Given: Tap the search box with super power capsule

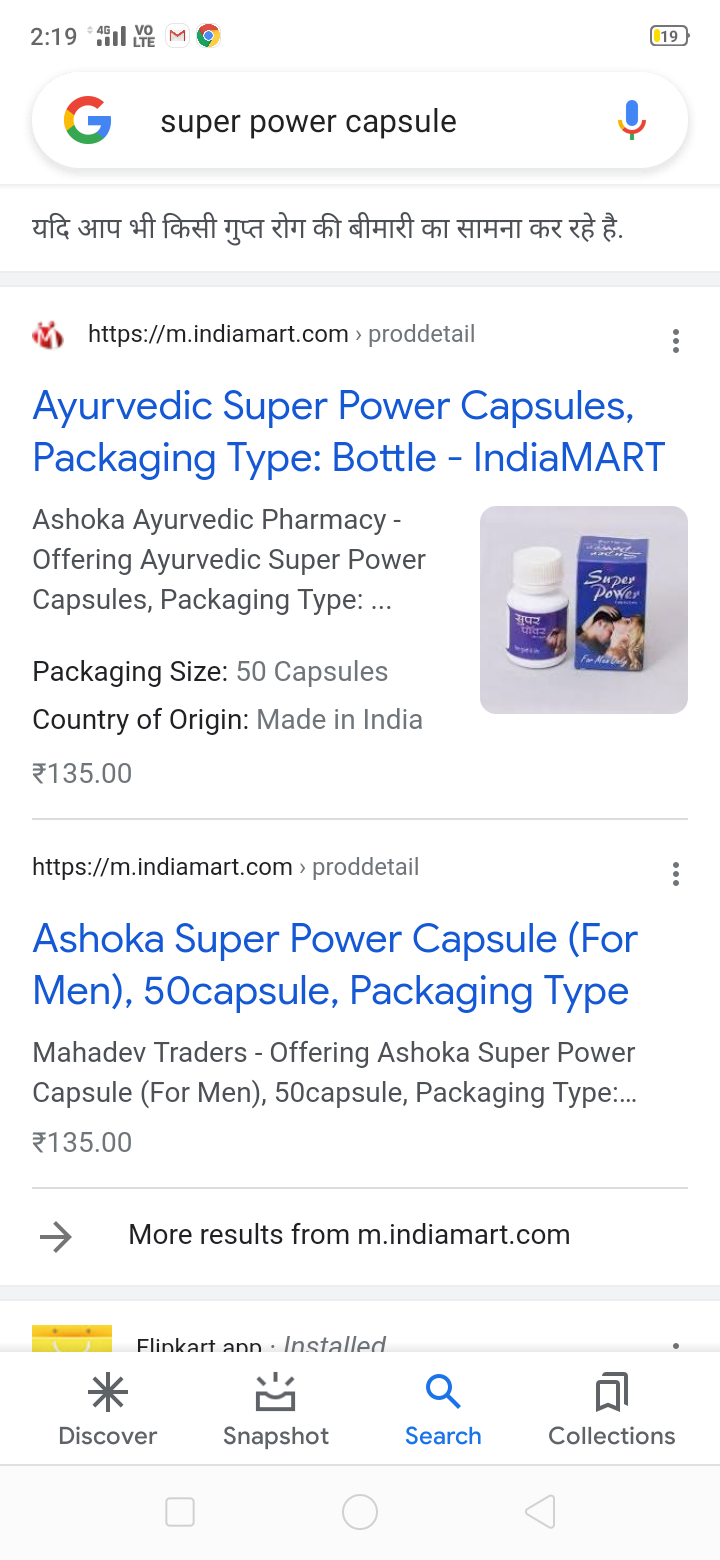Looking at the screenshot, I should tap(360, 122).
